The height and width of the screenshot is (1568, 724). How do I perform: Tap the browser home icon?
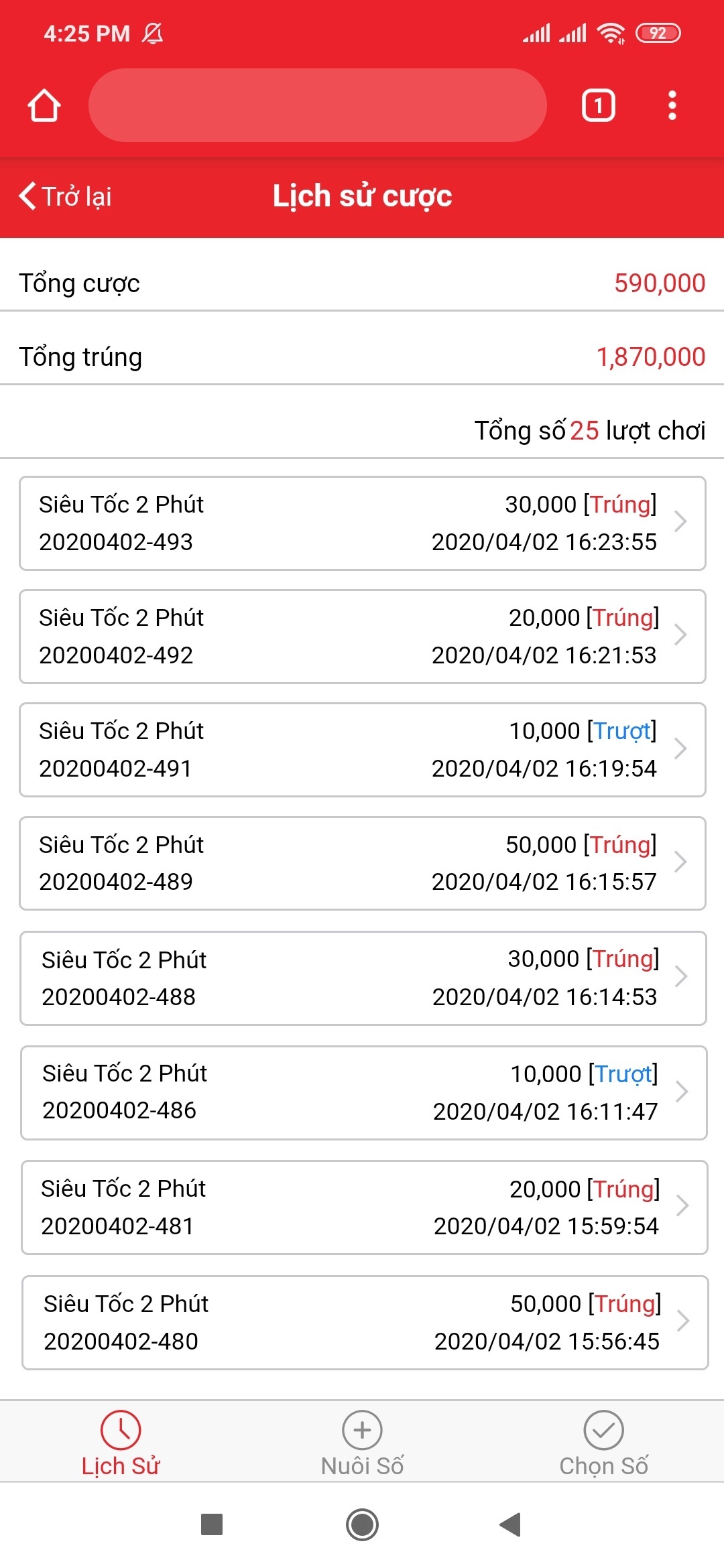(44, 106)
